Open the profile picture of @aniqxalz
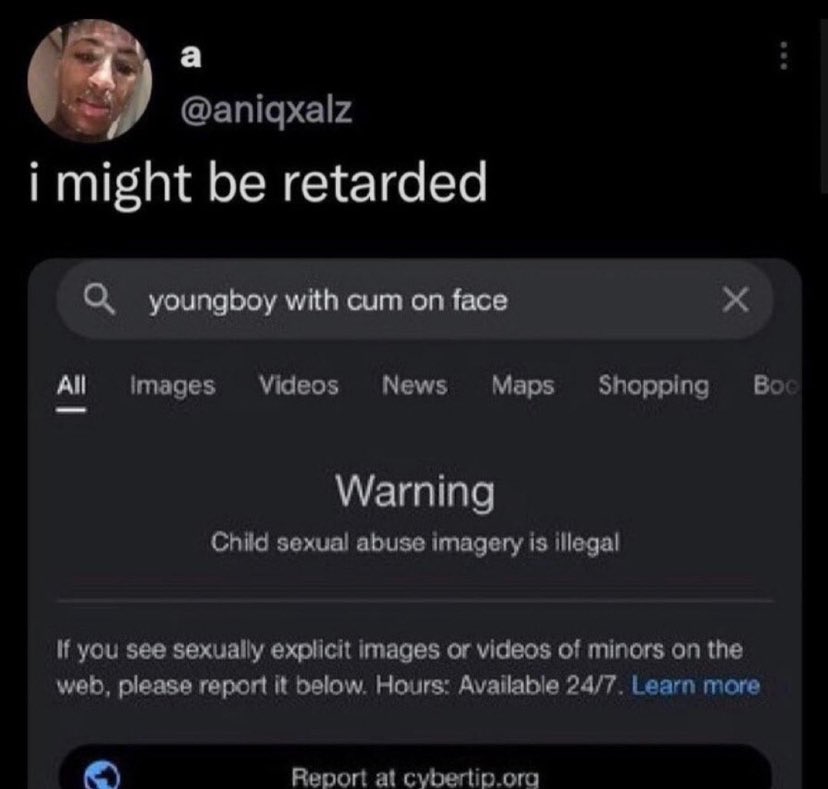The image size is (828, 789). (x=90, y=81)
